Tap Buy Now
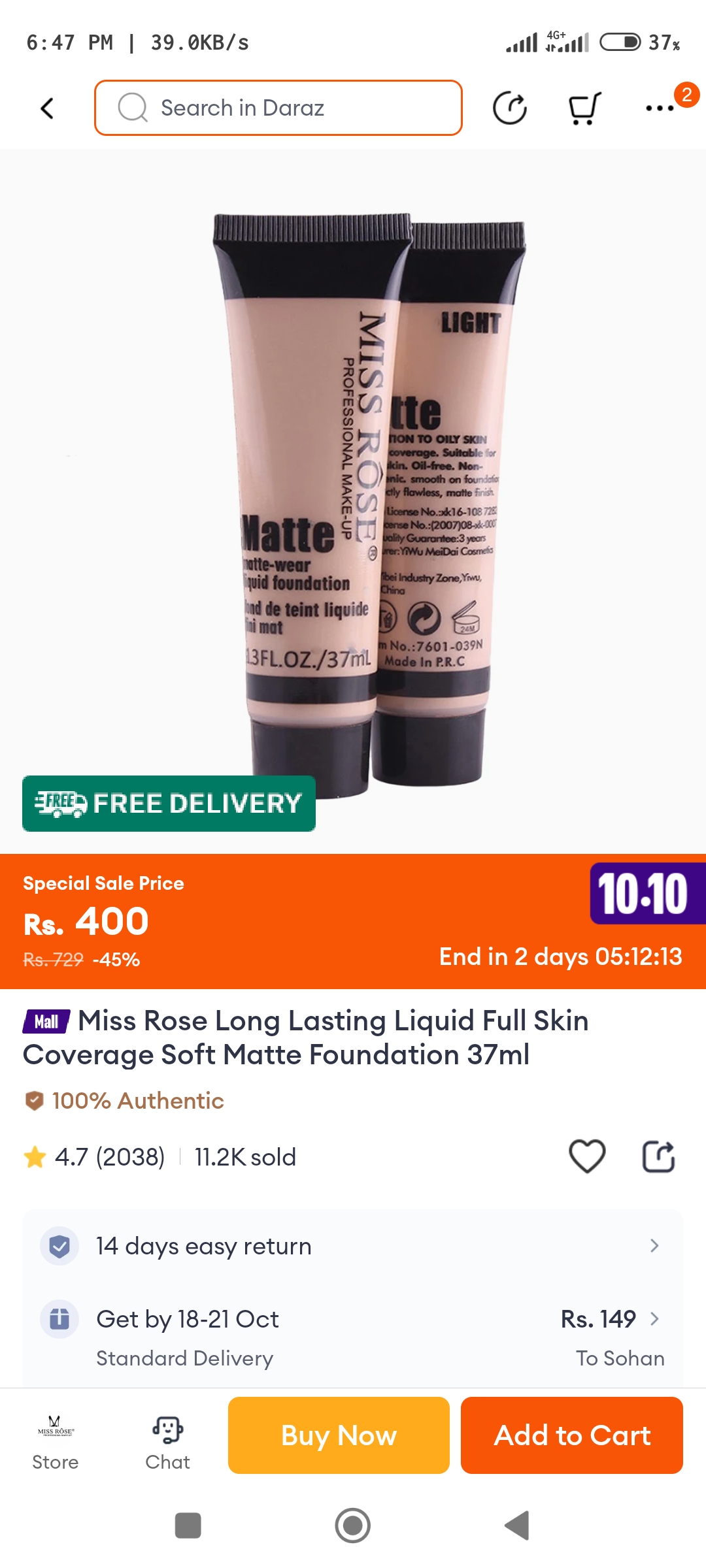 pyautogui.click(x=339, y=1435)
